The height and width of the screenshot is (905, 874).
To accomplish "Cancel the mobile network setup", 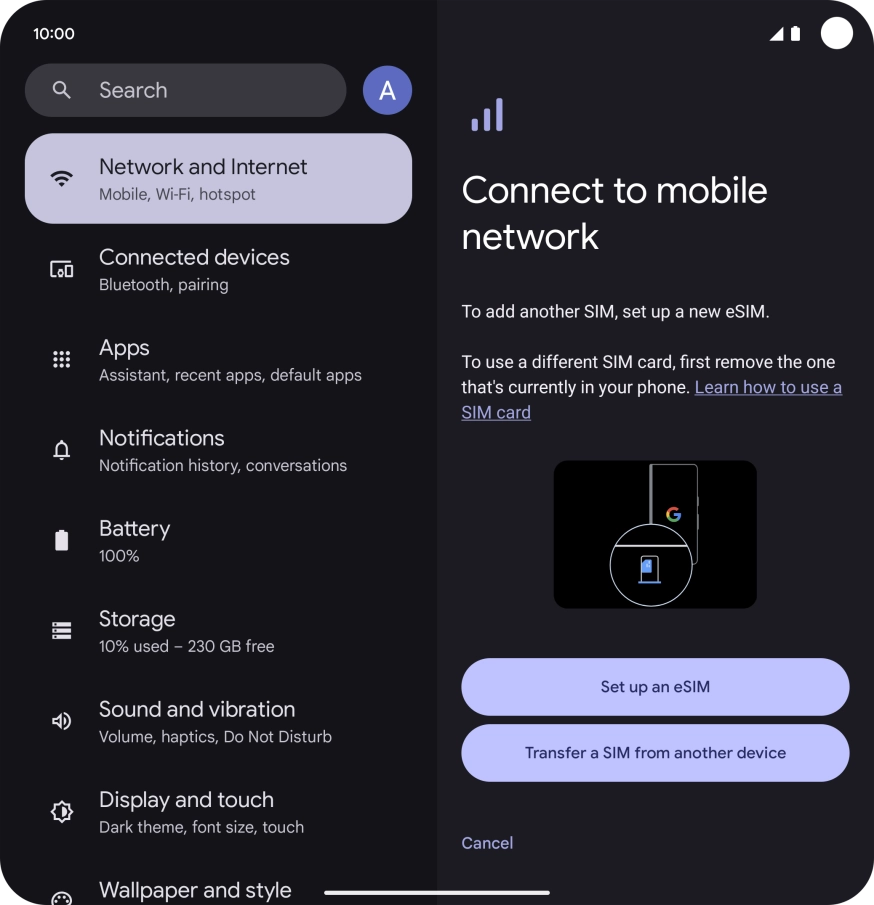I will point(487,843).
